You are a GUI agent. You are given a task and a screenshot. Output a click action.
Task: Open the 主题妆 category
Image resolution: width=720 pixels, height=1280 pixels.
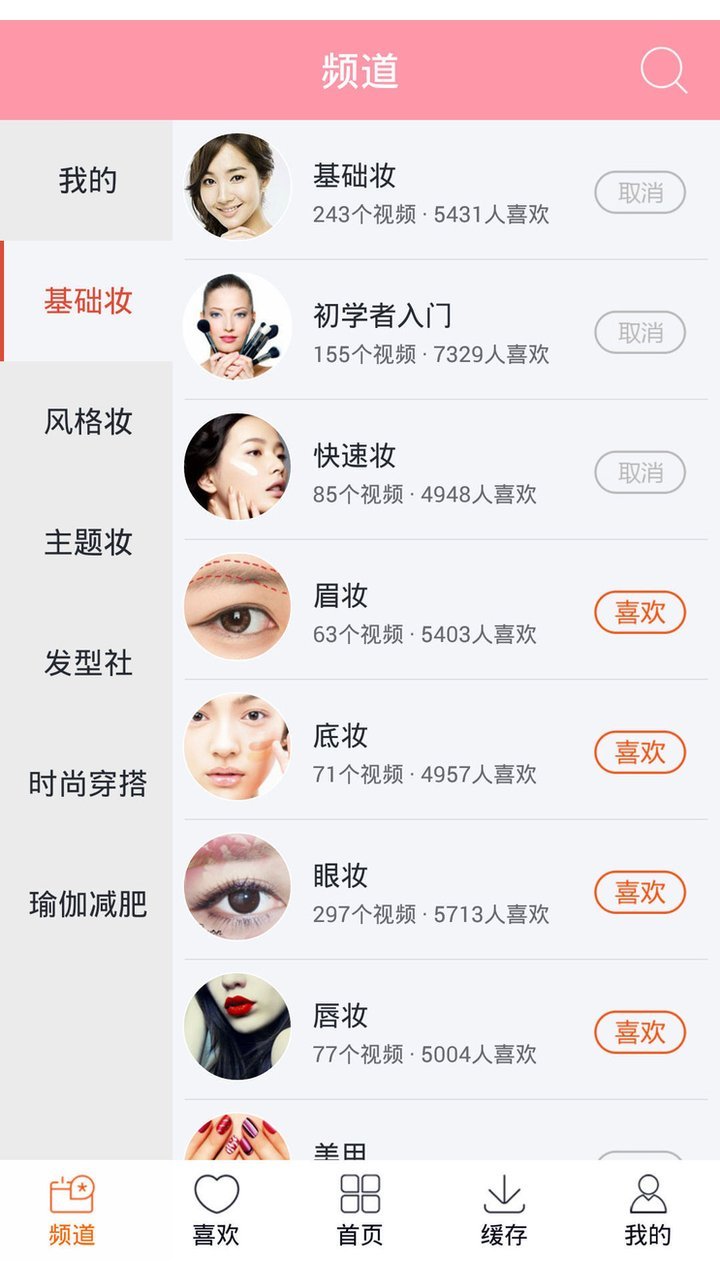click(87, 543)
